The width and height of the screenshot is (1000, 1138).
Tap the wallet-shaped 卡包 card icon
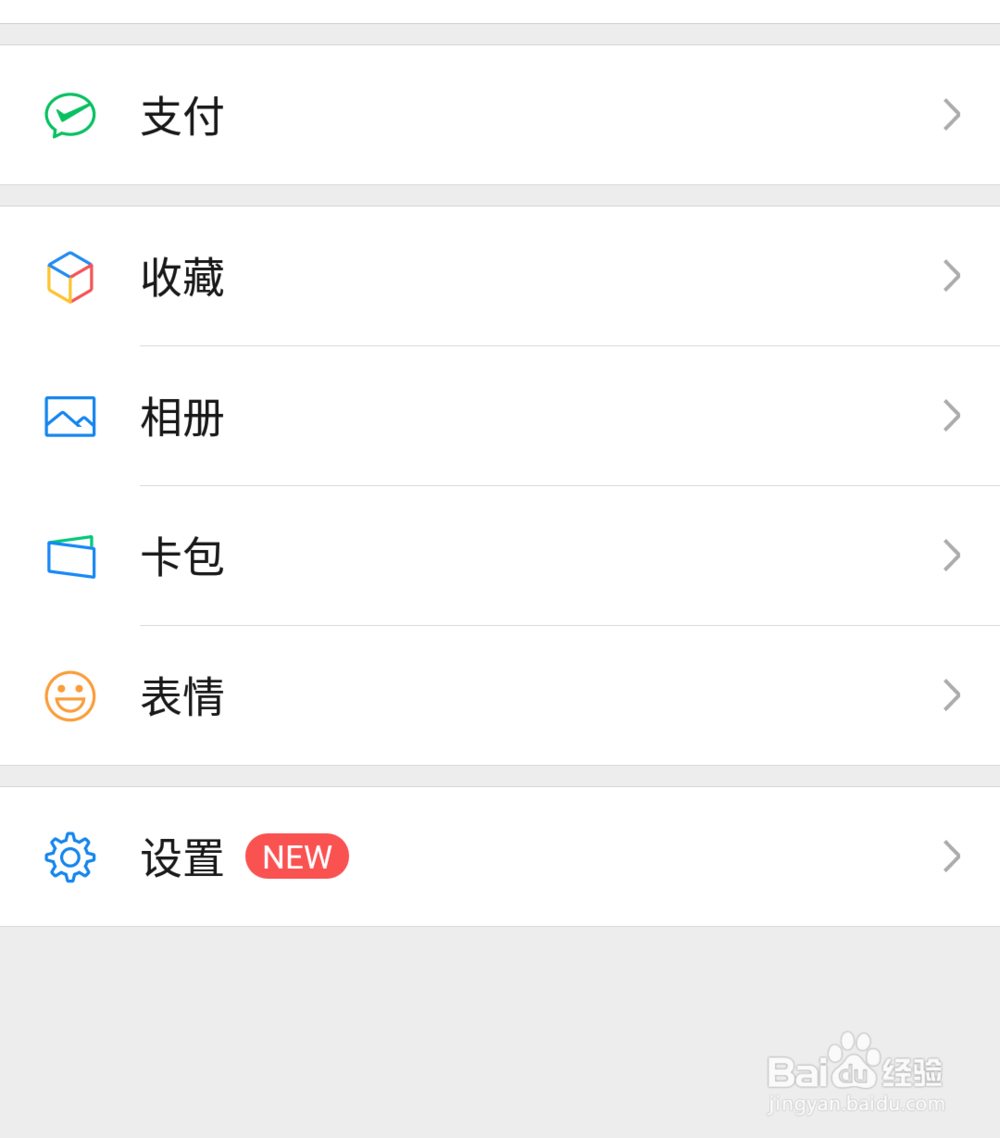[70, 557]
